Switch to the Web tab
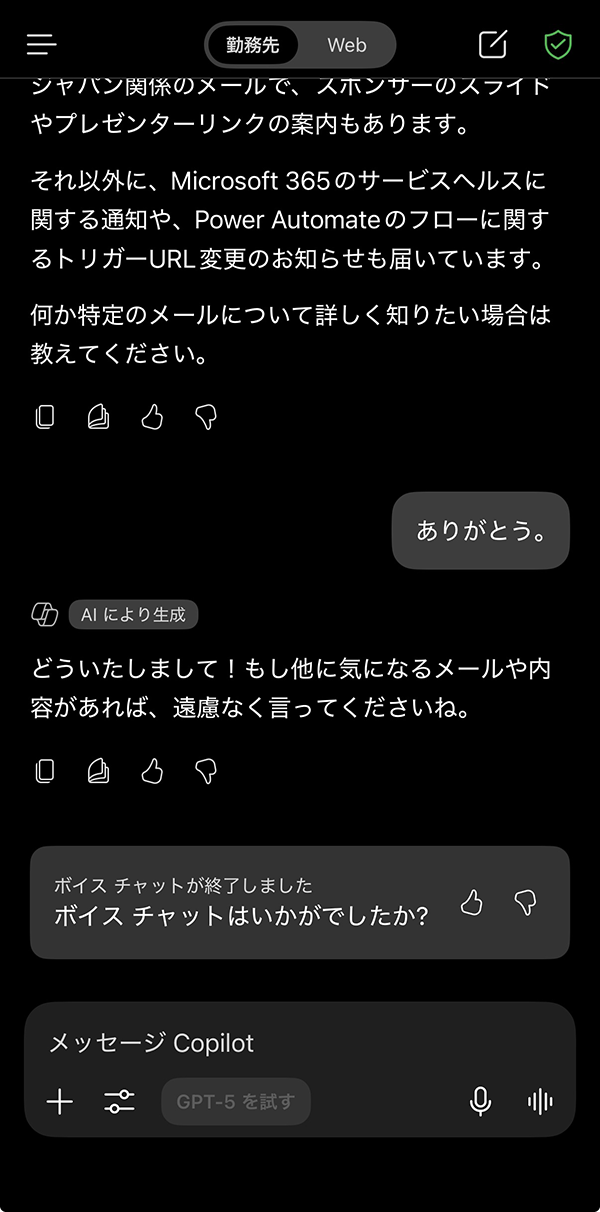 347,45
